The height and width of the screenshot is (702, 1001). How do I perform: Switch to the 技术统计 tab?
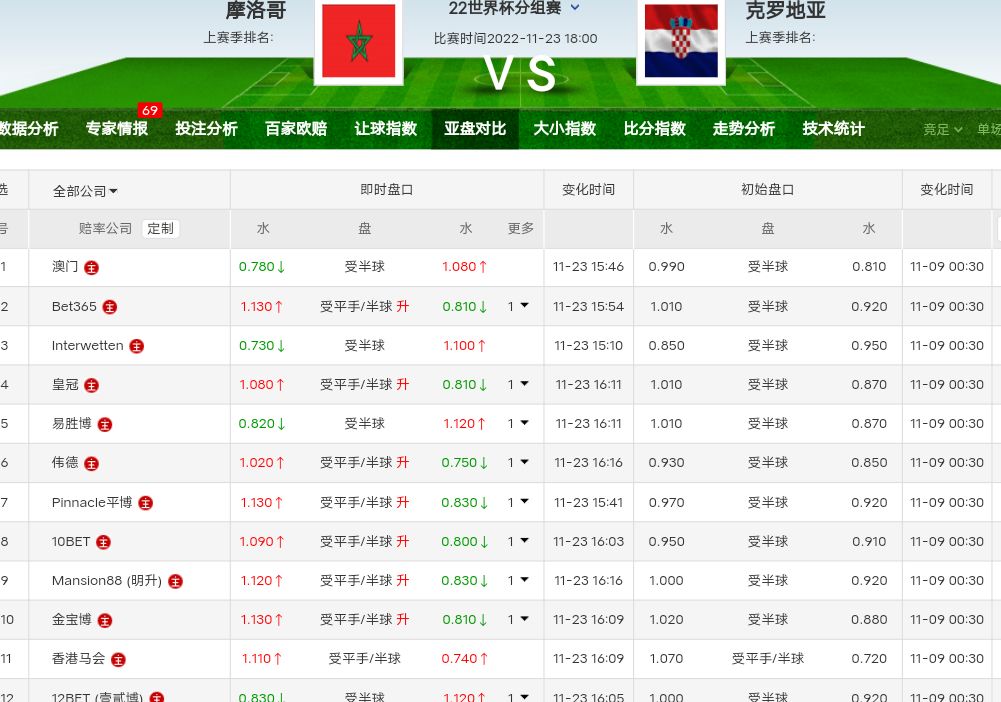tap(833, 128)
